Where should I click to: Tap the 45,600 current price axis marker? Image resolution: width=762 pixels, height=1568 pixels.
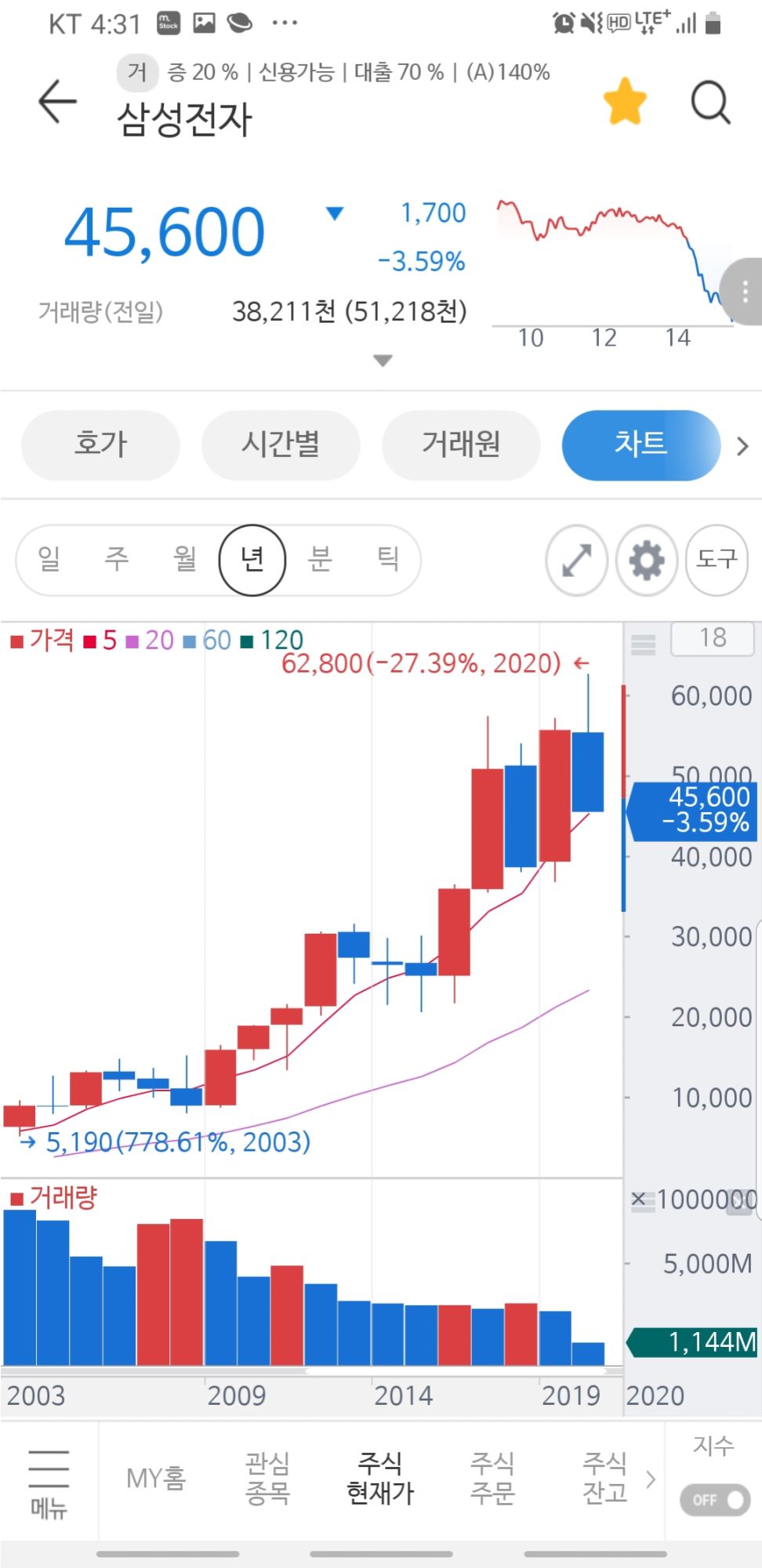[x=693, y=811]
